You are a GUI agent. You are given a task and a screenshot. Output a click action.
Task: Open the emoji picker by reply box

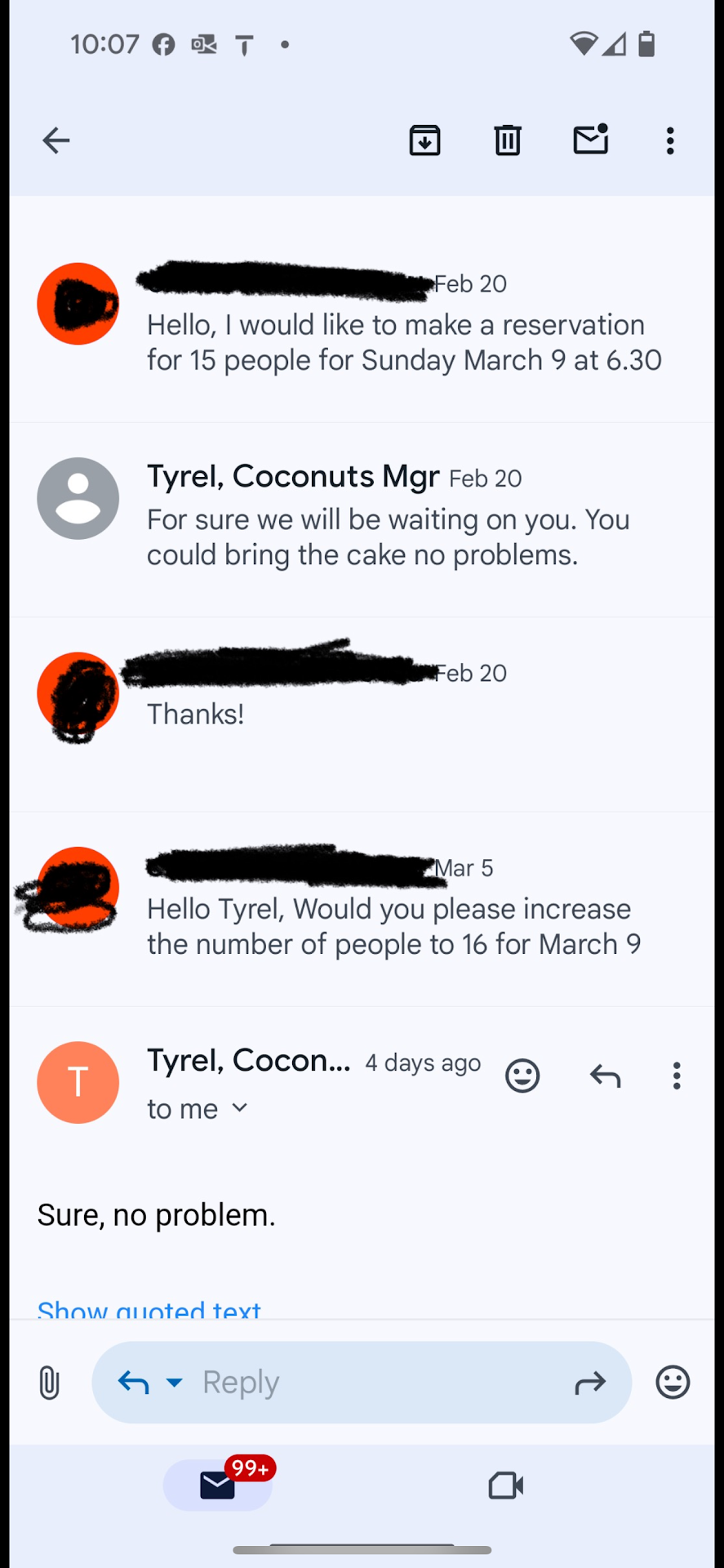pos(673,1383)
